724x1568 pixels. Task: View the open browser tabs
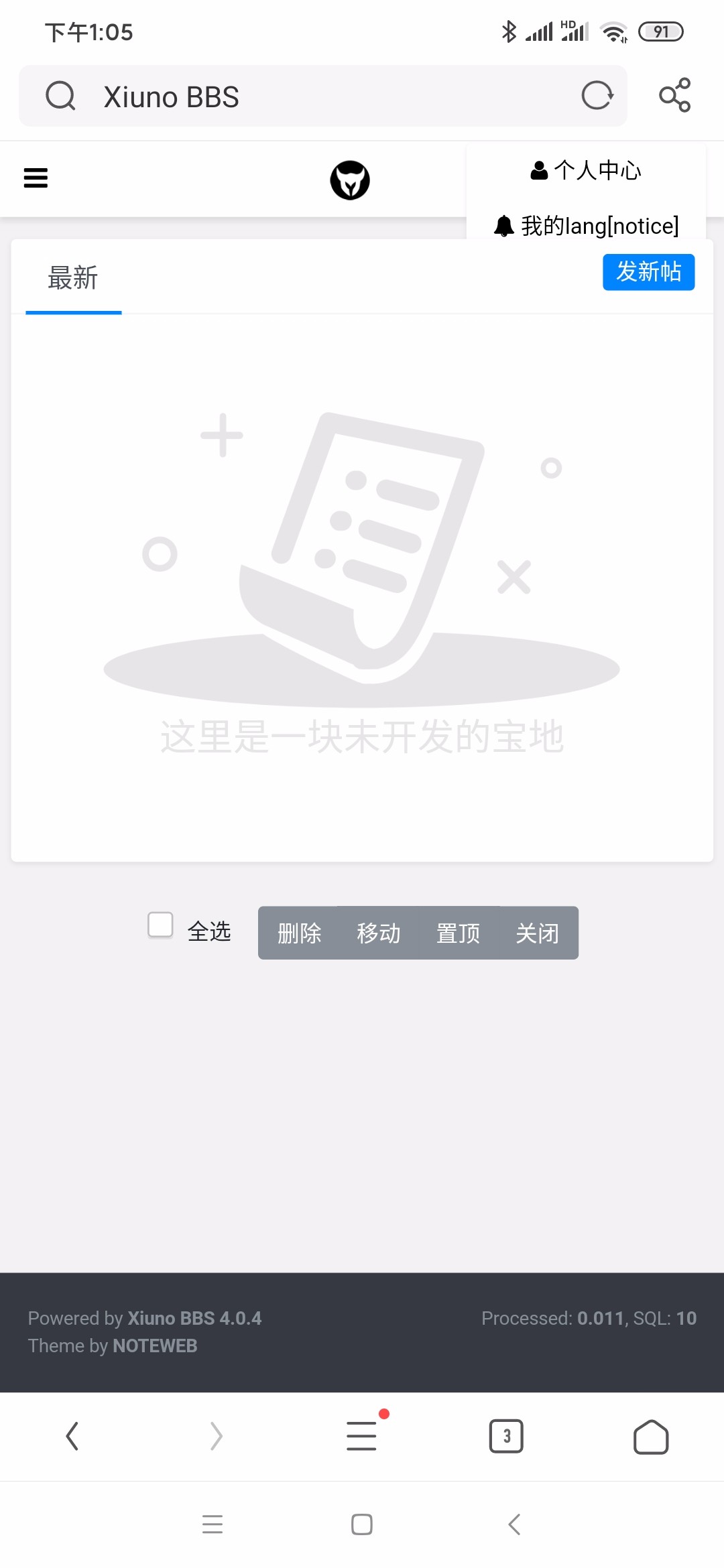coord(506,1436)
